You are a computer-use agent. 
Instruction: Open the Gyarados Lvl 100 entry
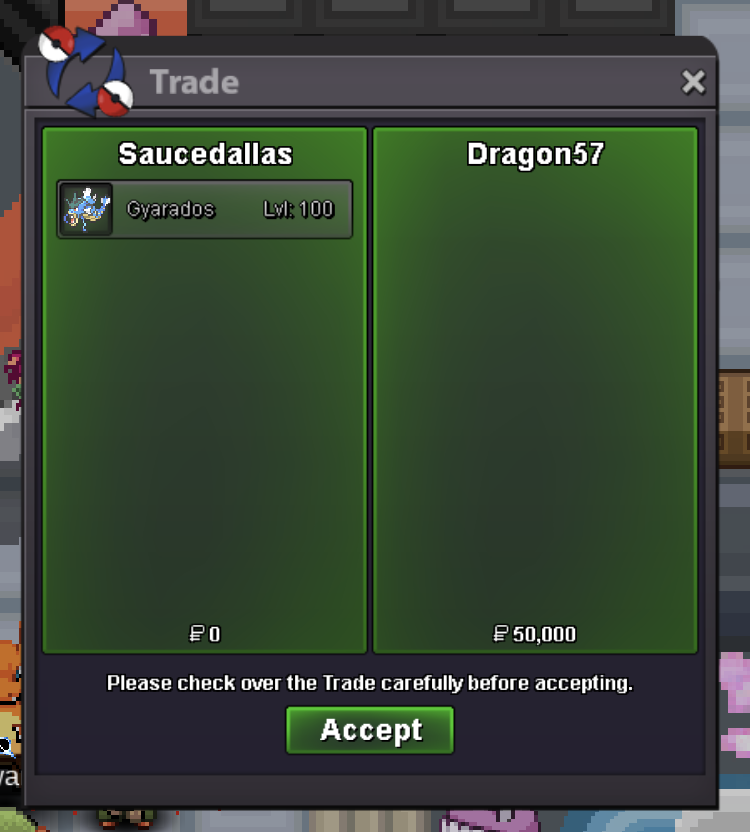(205, 210)
